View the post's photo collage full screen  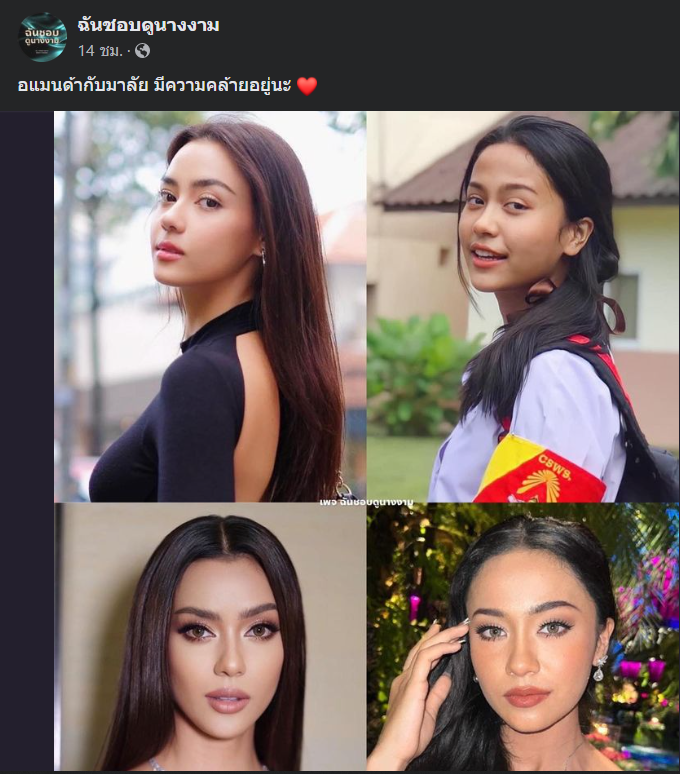click(x=366, y=440)
